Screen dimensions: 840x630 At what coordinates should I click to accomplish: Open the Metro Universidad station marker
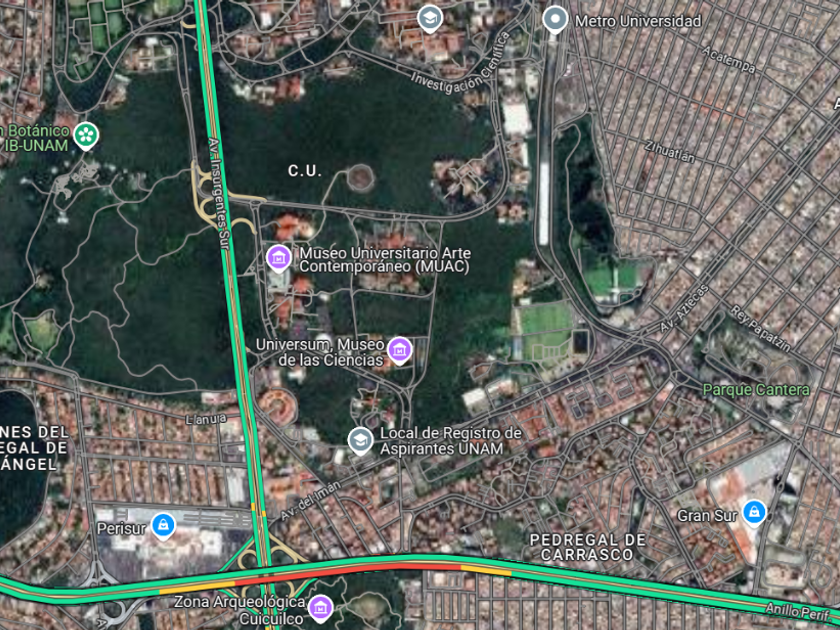[555, 20]
